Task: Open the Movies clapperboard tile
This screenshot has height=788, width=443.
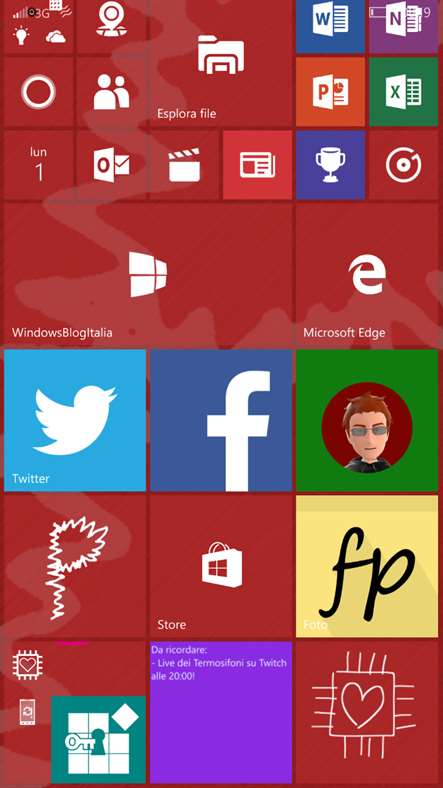Action: [x=184, y=165]
